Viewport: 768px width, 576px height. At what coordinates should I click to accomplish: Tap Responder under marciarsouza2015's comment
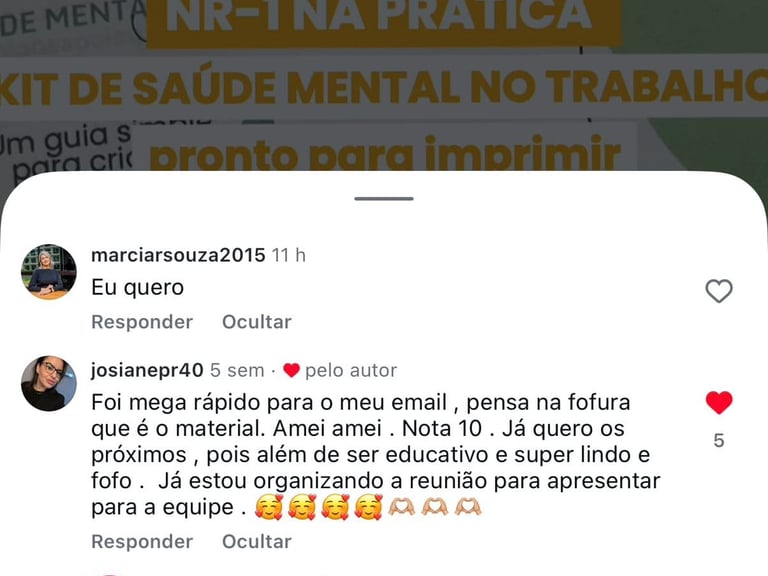[142, 322]
